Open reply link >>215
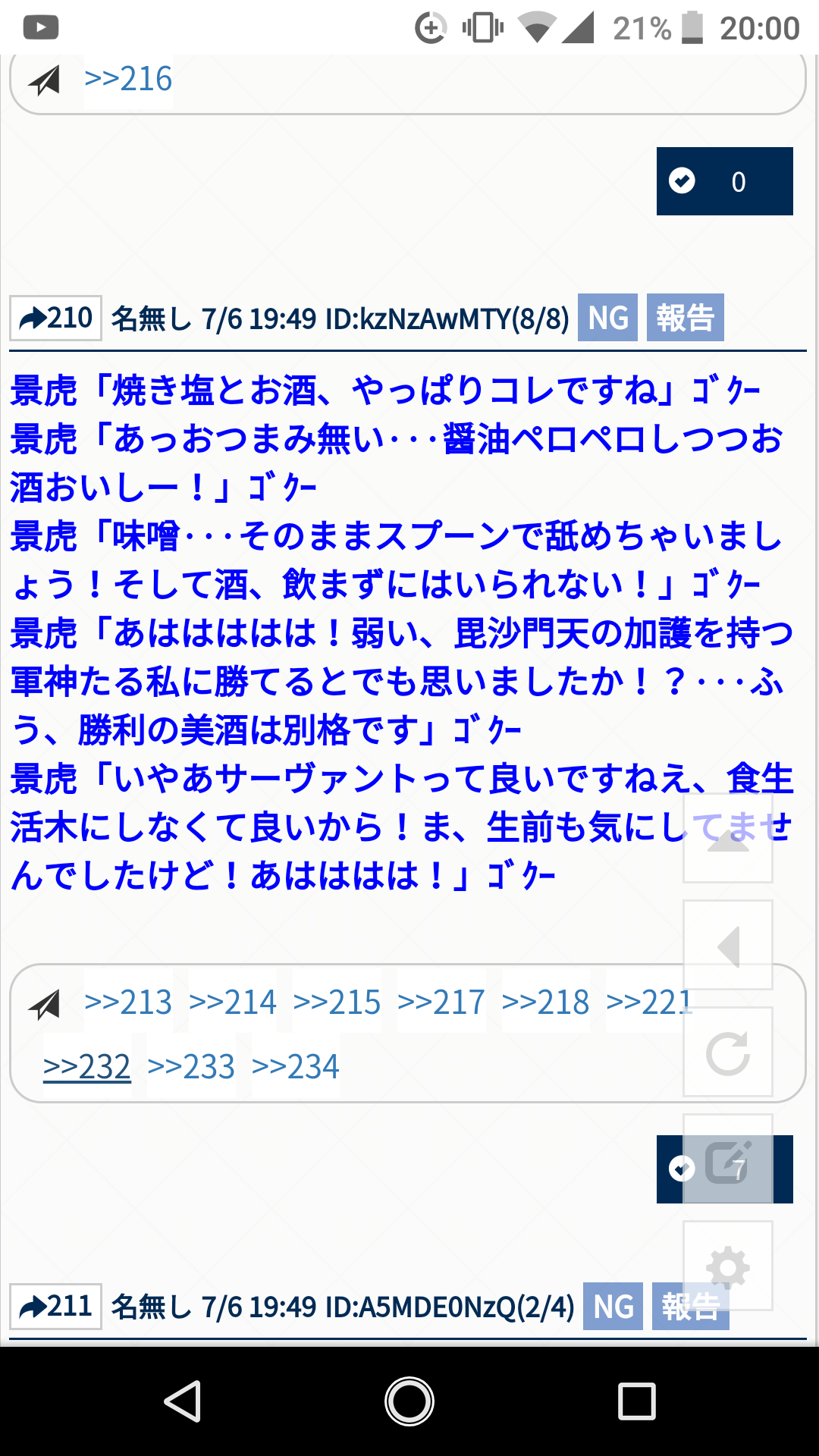 coord(337,1003)
